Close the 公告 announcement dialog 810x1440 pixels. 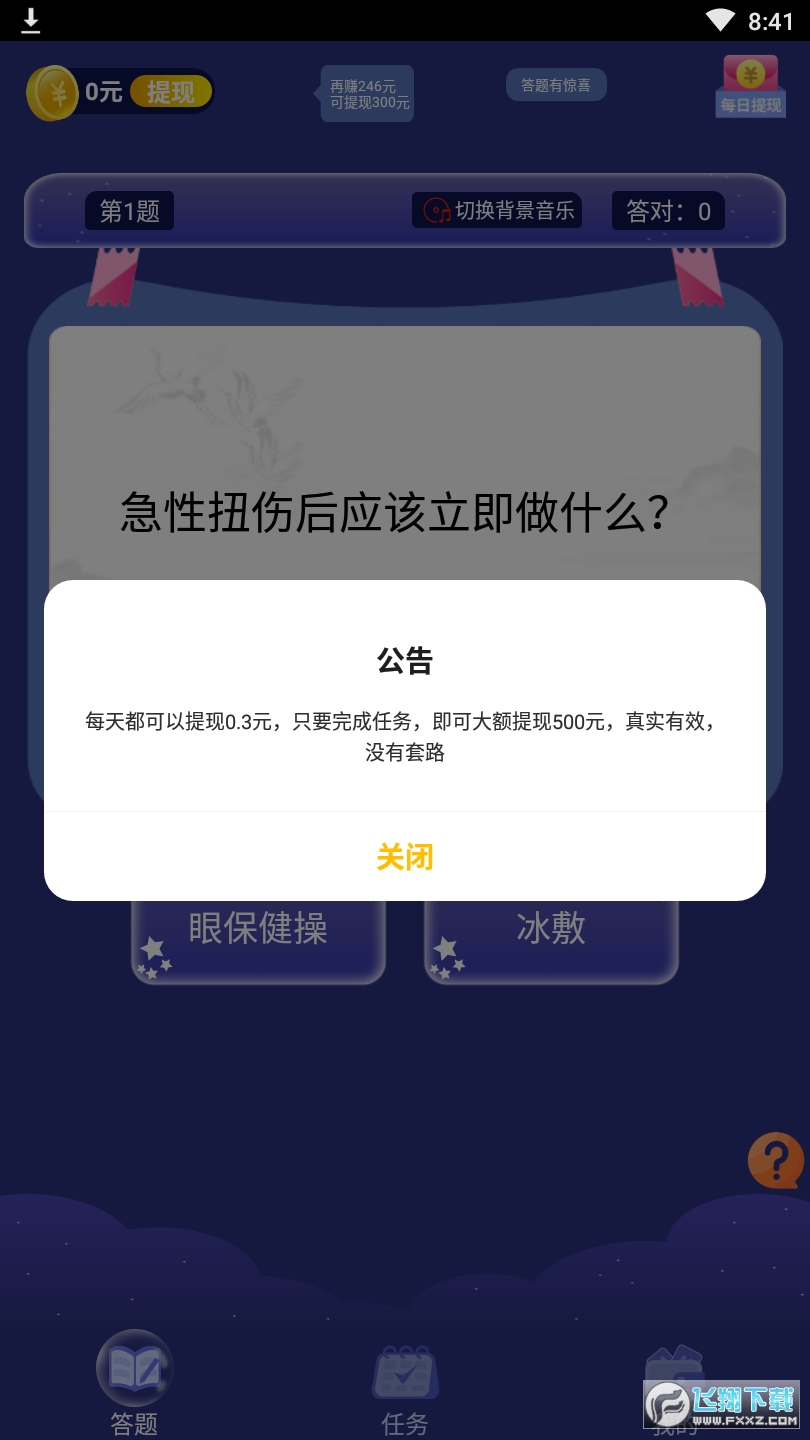(404, 857)
